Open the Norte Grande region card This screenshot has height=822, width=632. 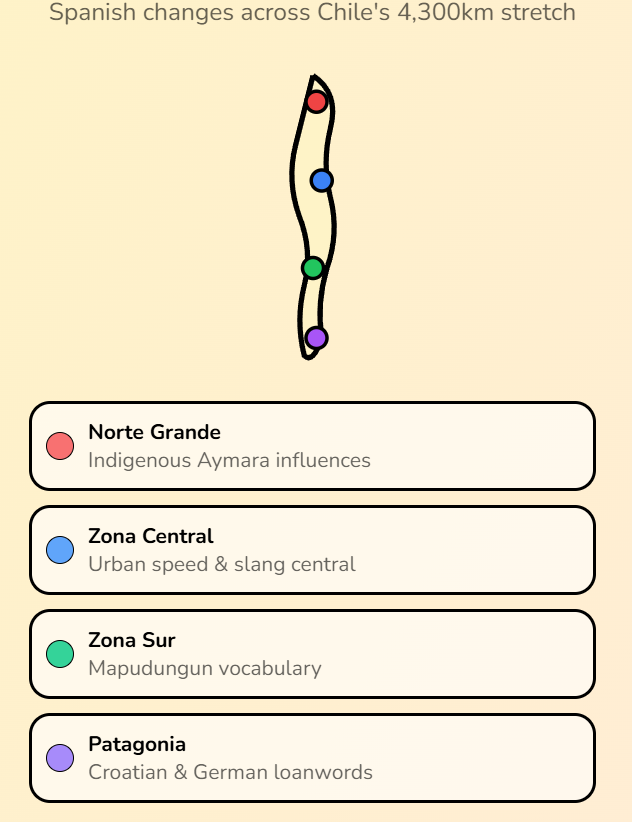(x=312, y=446)
